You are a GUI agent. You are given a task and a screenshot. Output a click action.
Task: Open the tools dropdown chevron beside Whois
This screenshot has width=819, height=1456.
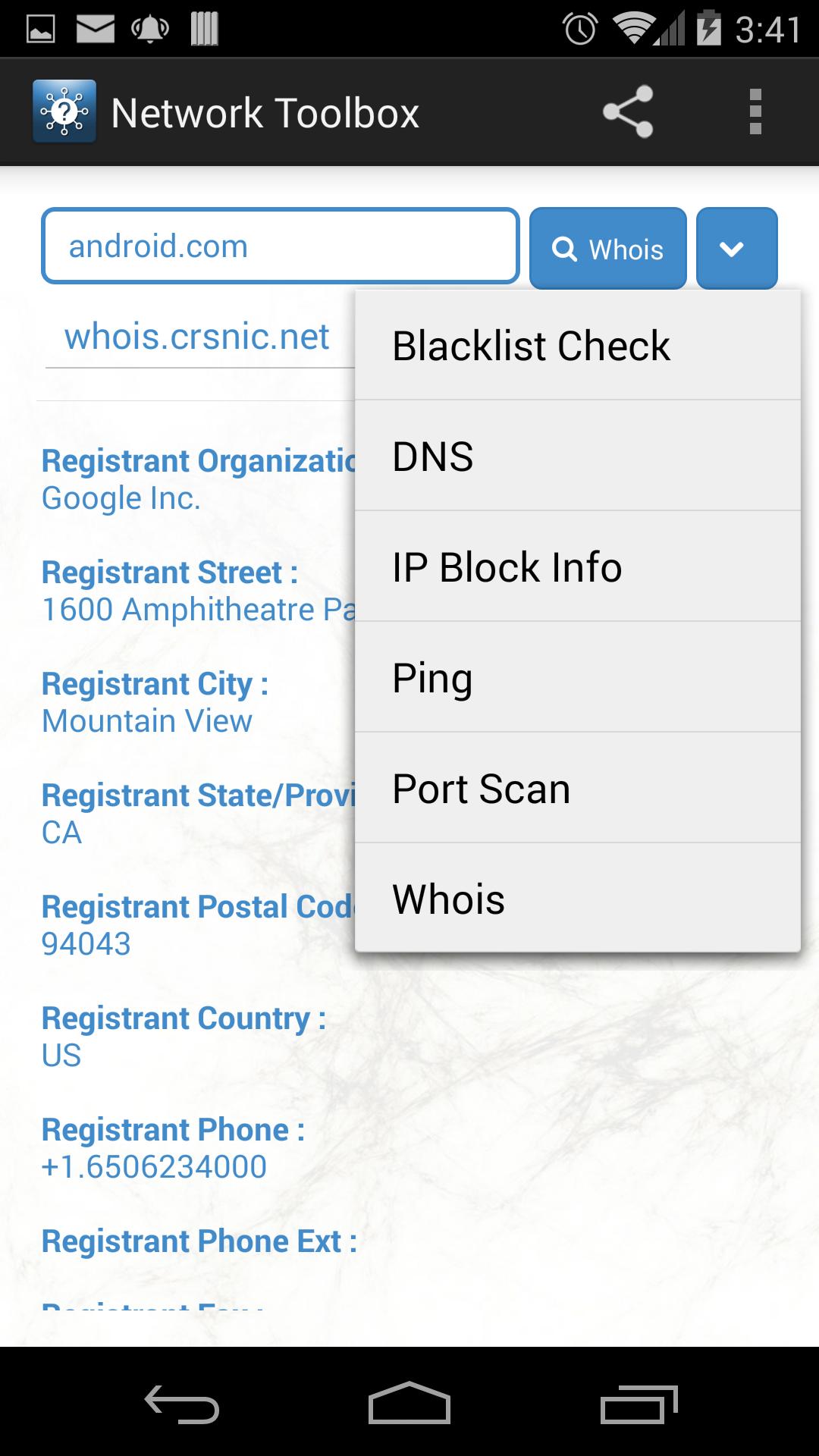(x=735, y=248)
